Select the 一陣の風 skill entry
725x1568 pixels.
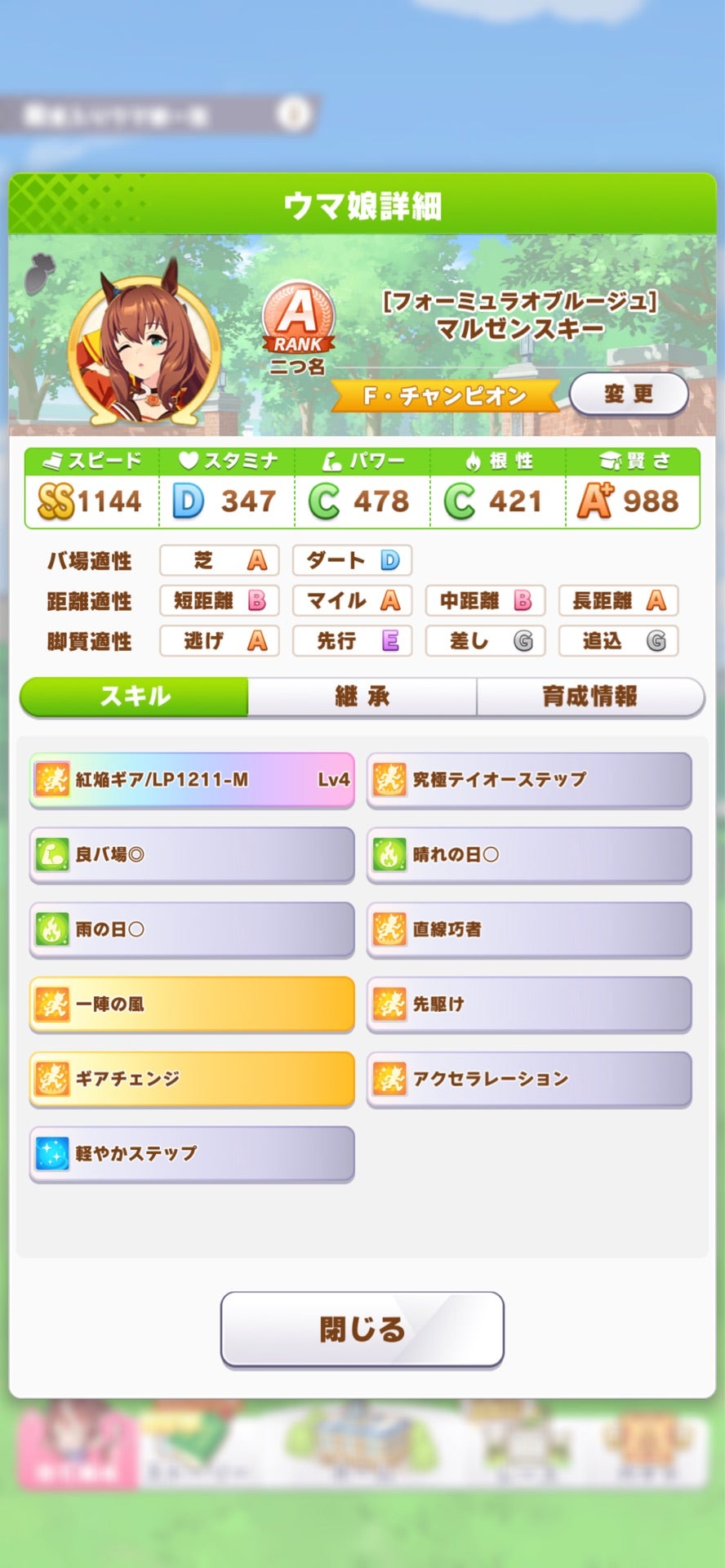coord(192,1004)
